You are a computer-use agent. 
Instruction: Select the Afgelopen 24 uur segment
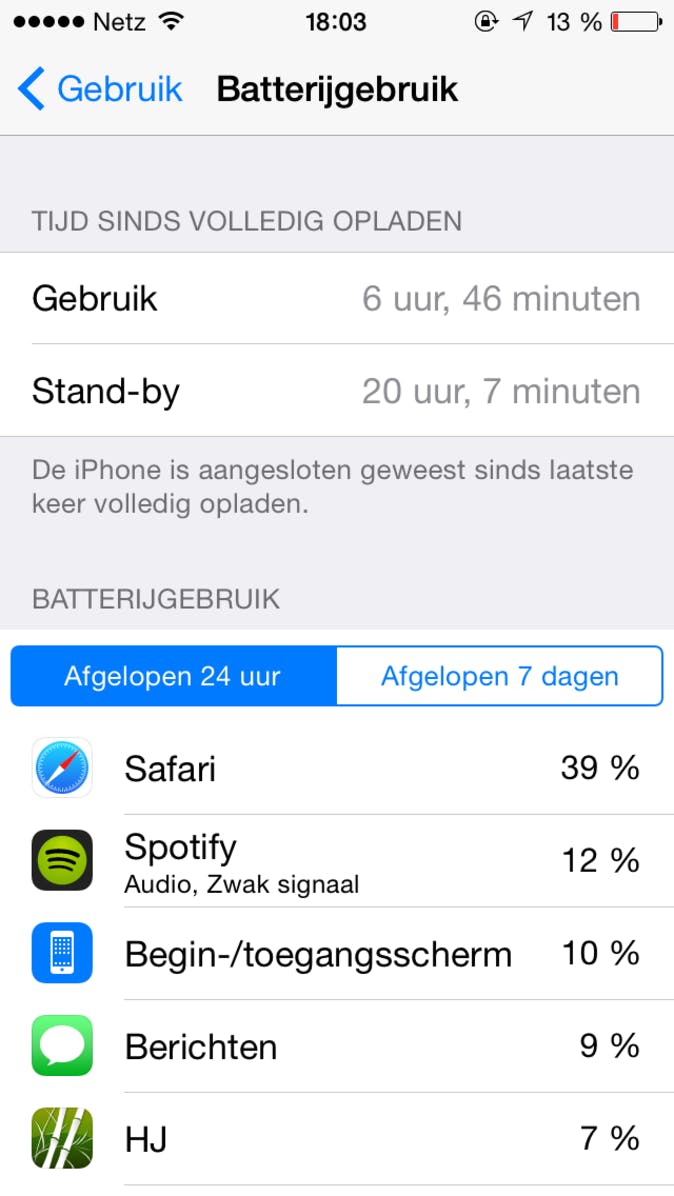[173, 676]
